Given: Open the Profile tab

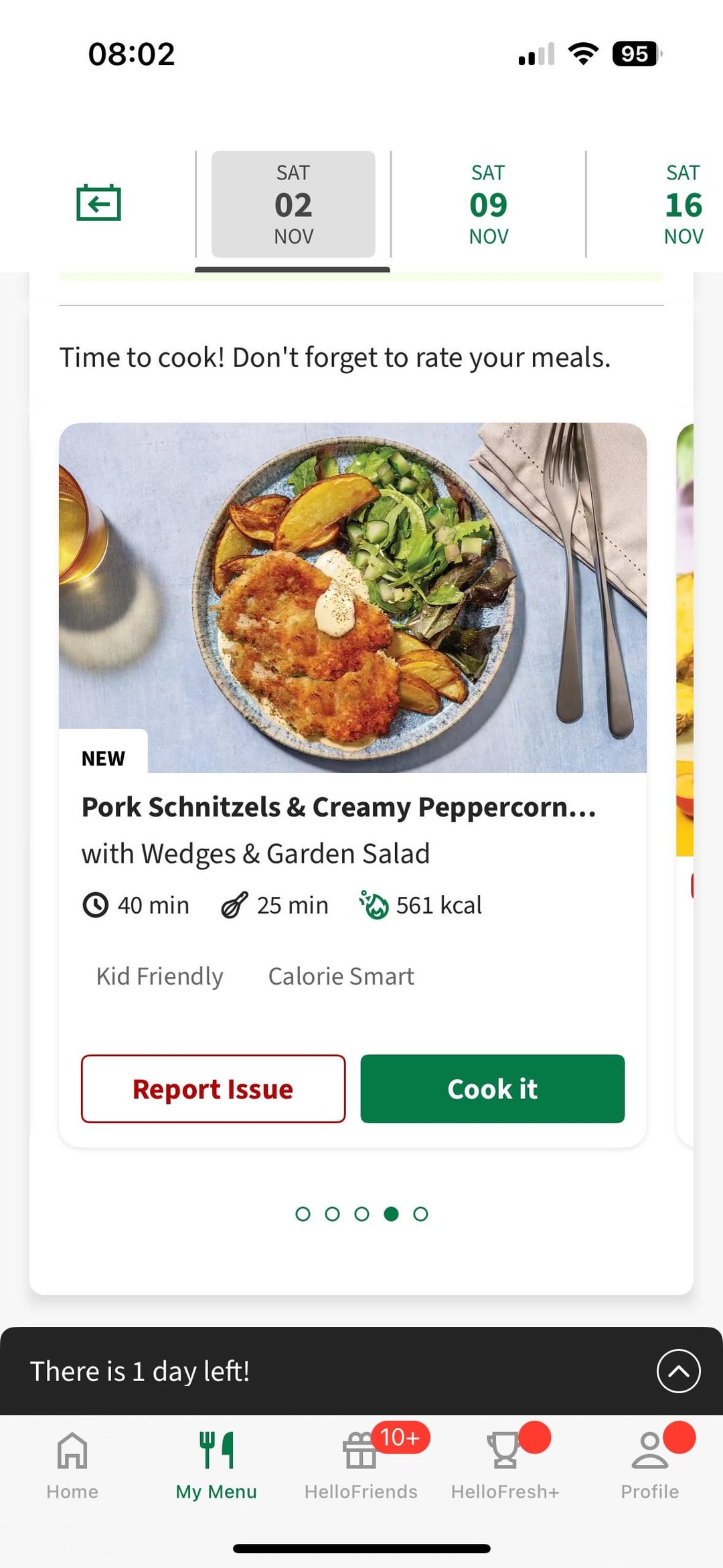Looking at the screenshot, I should 649,1465.
